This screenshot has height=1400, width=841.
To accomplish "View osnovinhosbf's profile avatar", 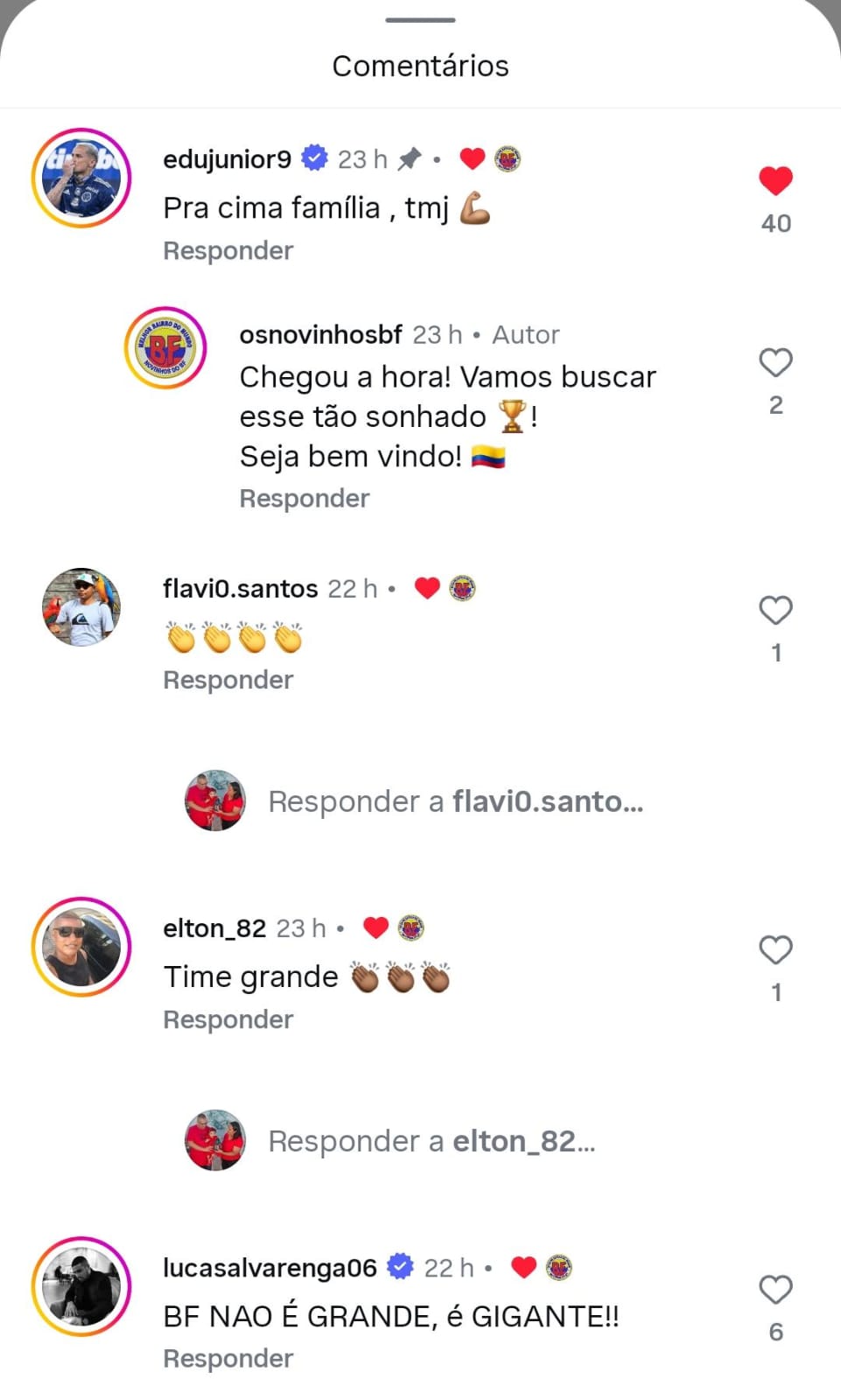I will pos(165,348).
